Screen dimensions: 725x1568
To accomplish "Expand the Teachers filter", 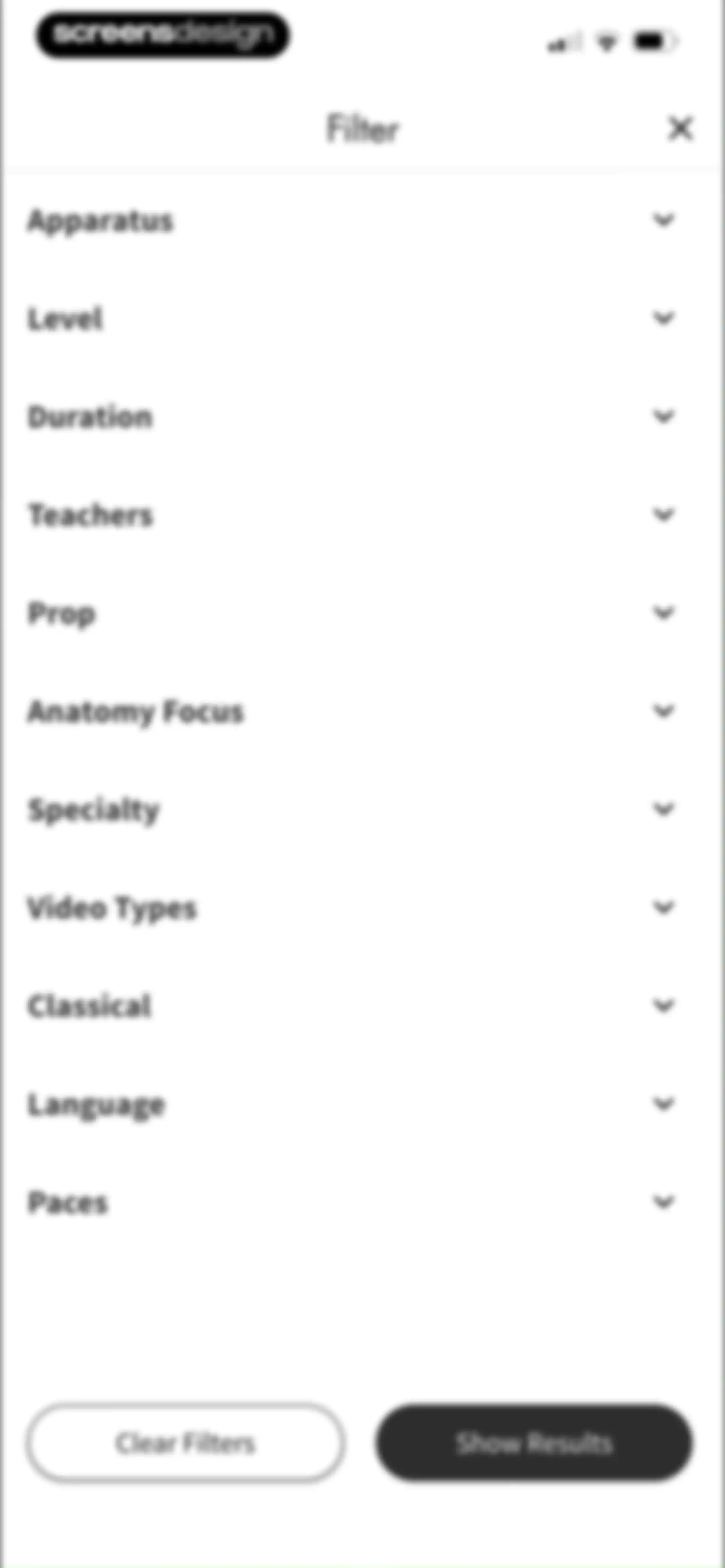I will [x=362, y=515].
